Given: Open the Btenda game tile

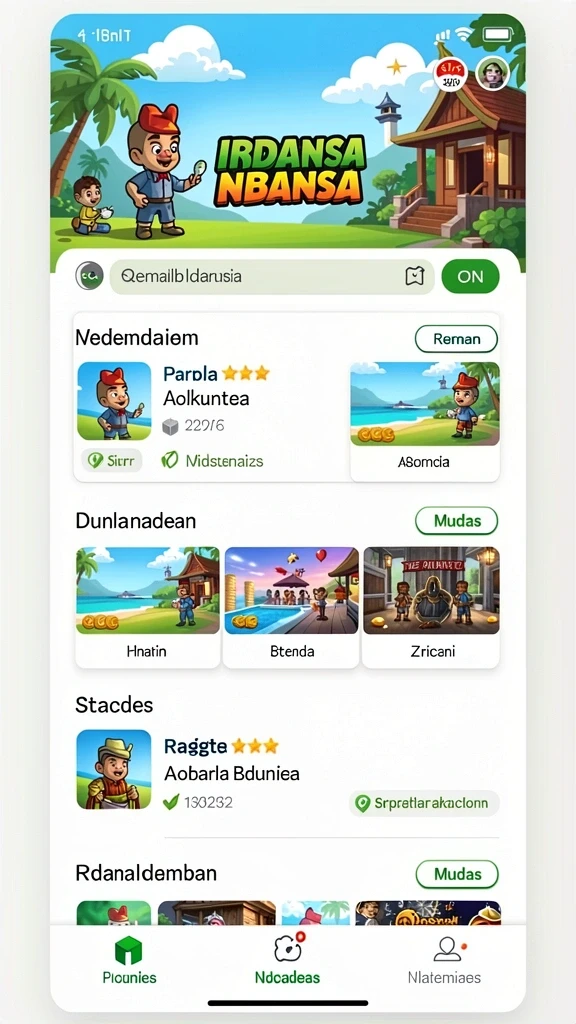Looking at the screenshot, I should pyautogui.click(x=291, y=607).
